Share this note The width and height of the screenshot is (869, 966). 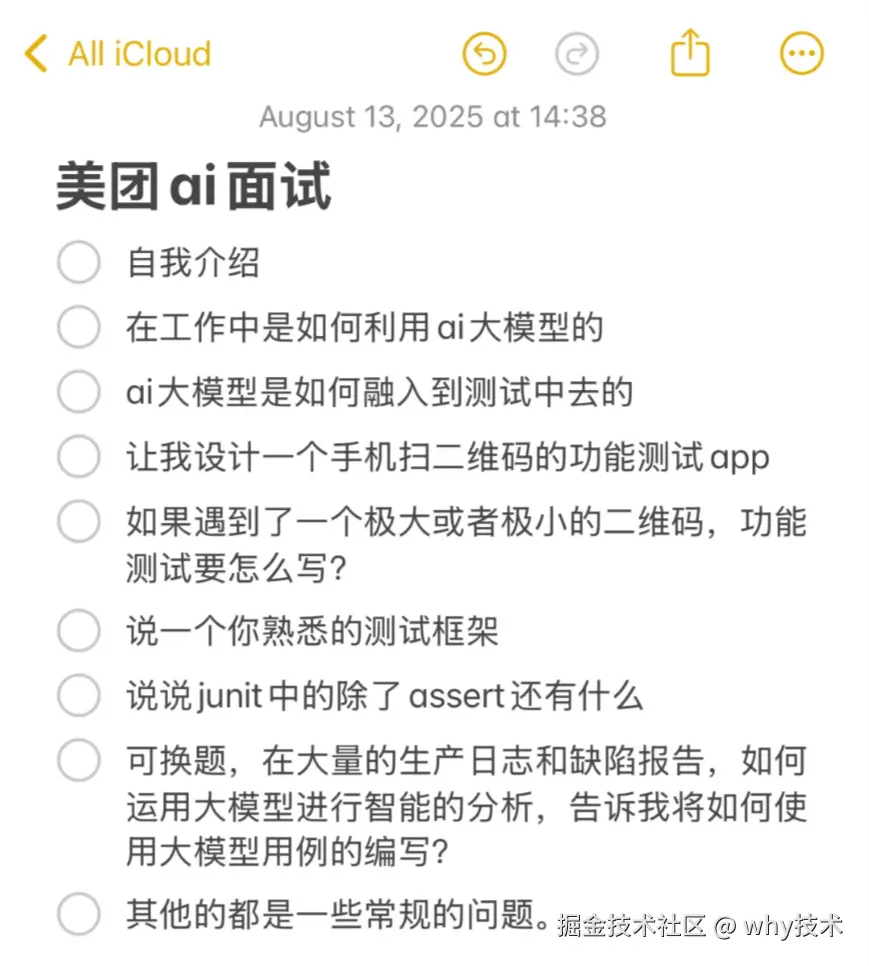(690, 52)
